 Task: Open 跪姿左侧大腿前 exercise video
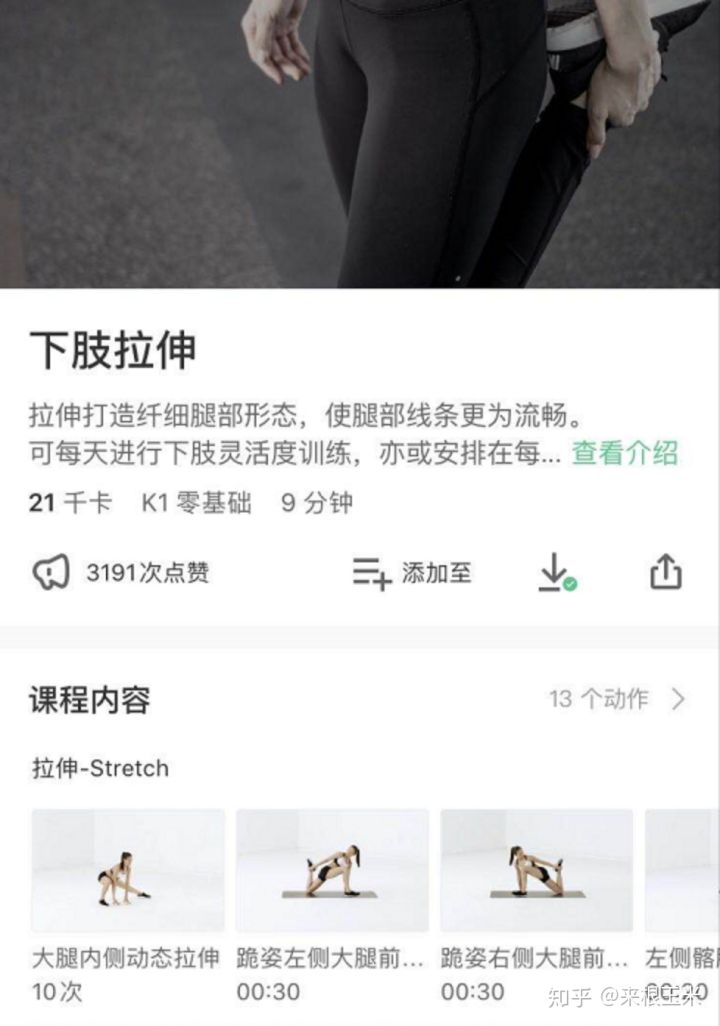point(332,870)
